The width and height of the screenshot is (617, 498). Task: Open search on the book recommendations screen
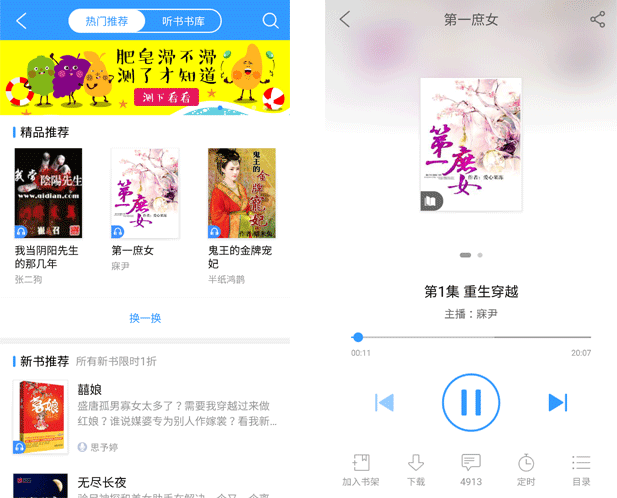pos(270,20)
